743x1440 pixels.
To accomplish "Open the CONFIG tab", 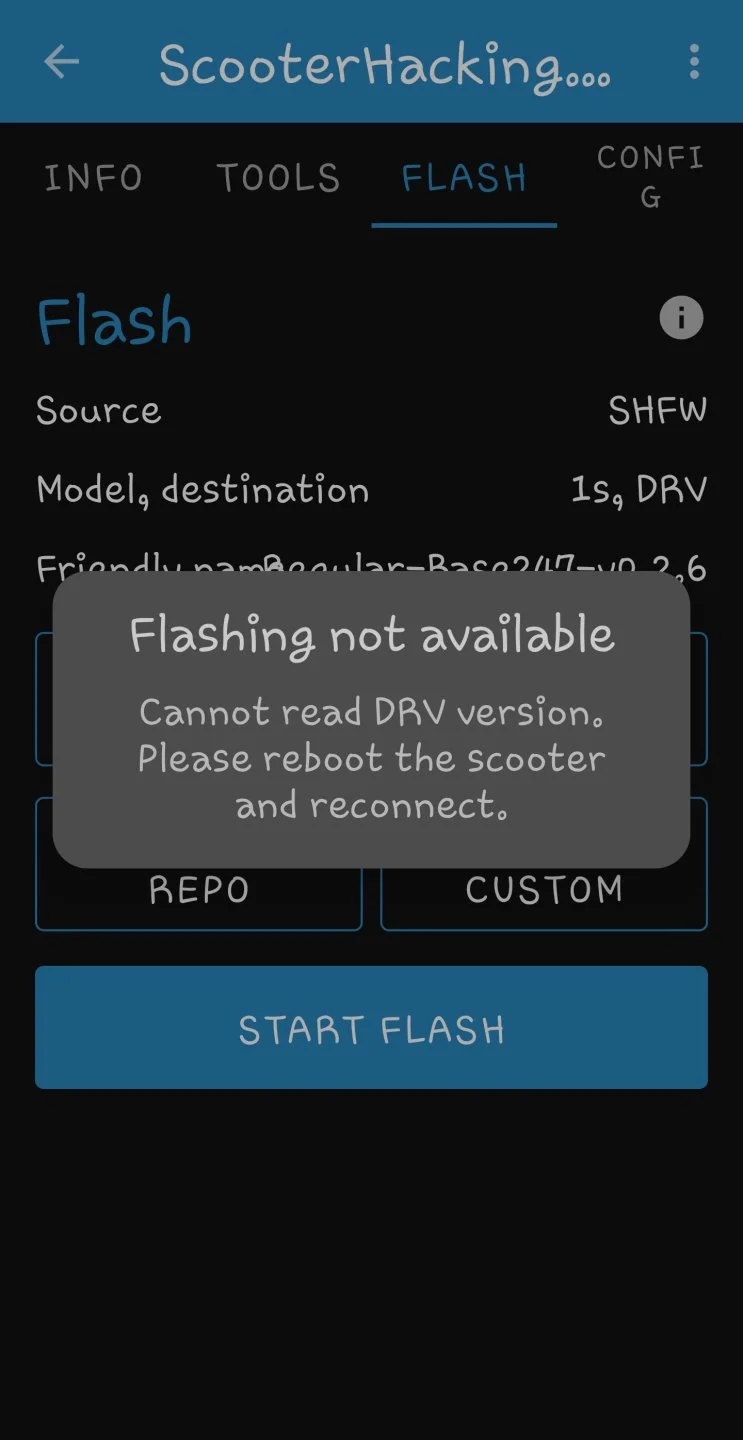I will pos(650,176).
